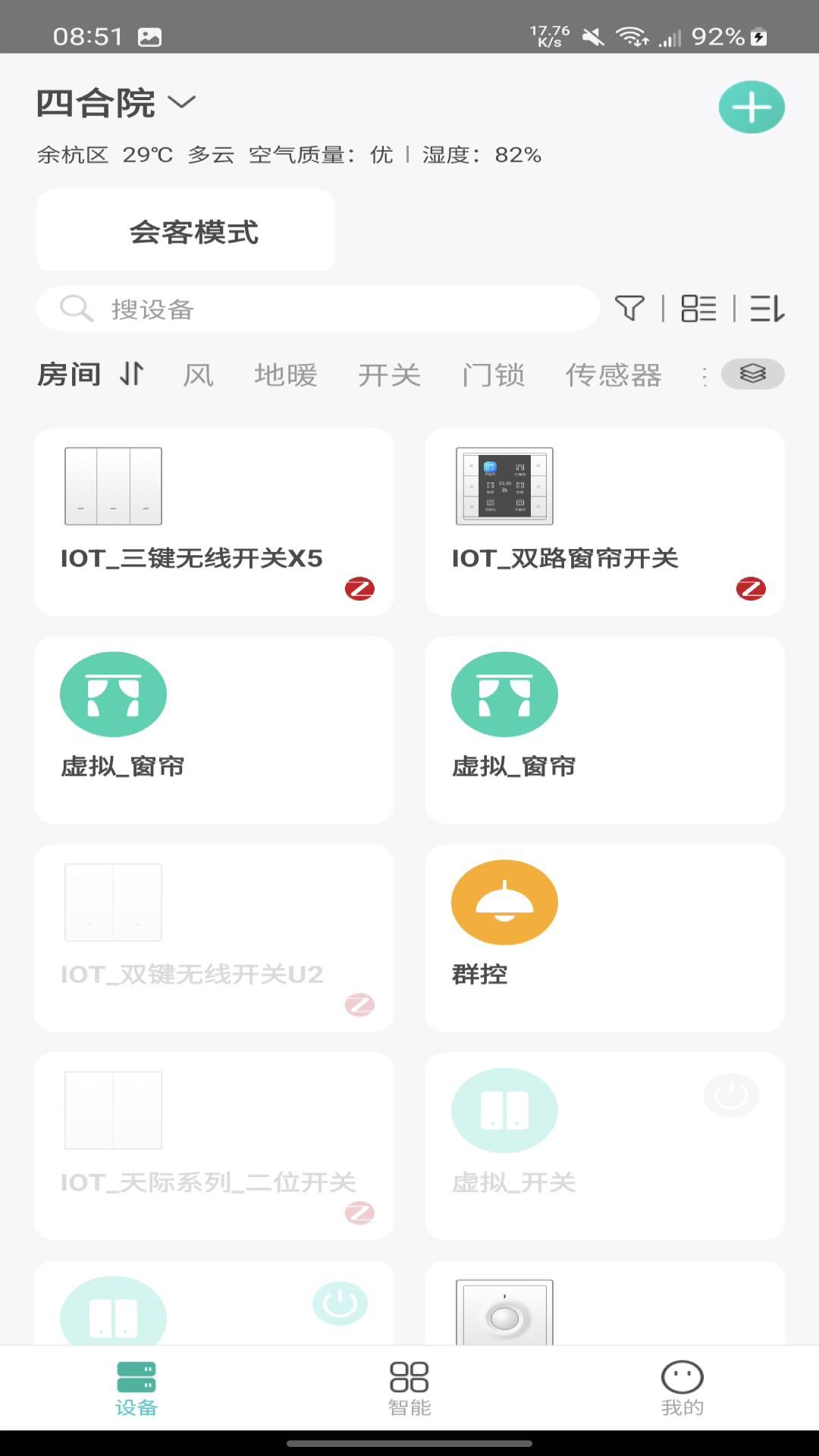Expand sorting options via 房间 arrows
819x1456 pixels.
pyautogui.click(x=130, y=374)
